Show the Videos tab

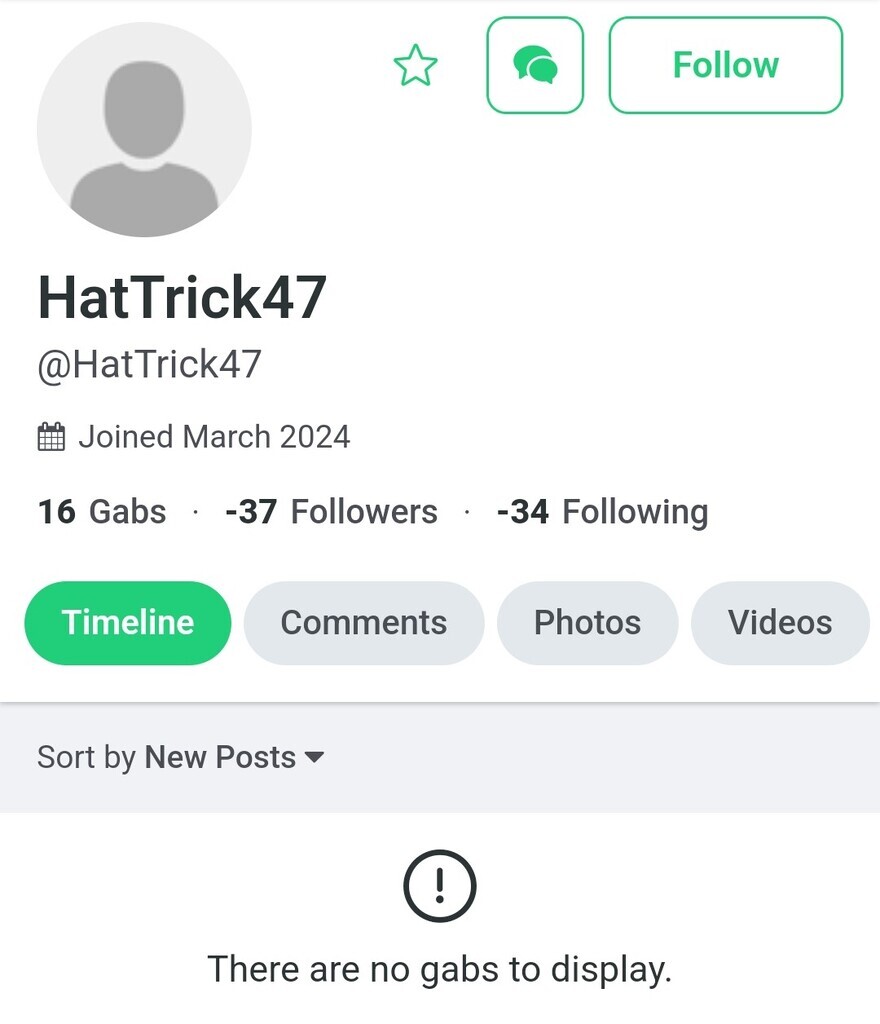(x=779, y=622)
